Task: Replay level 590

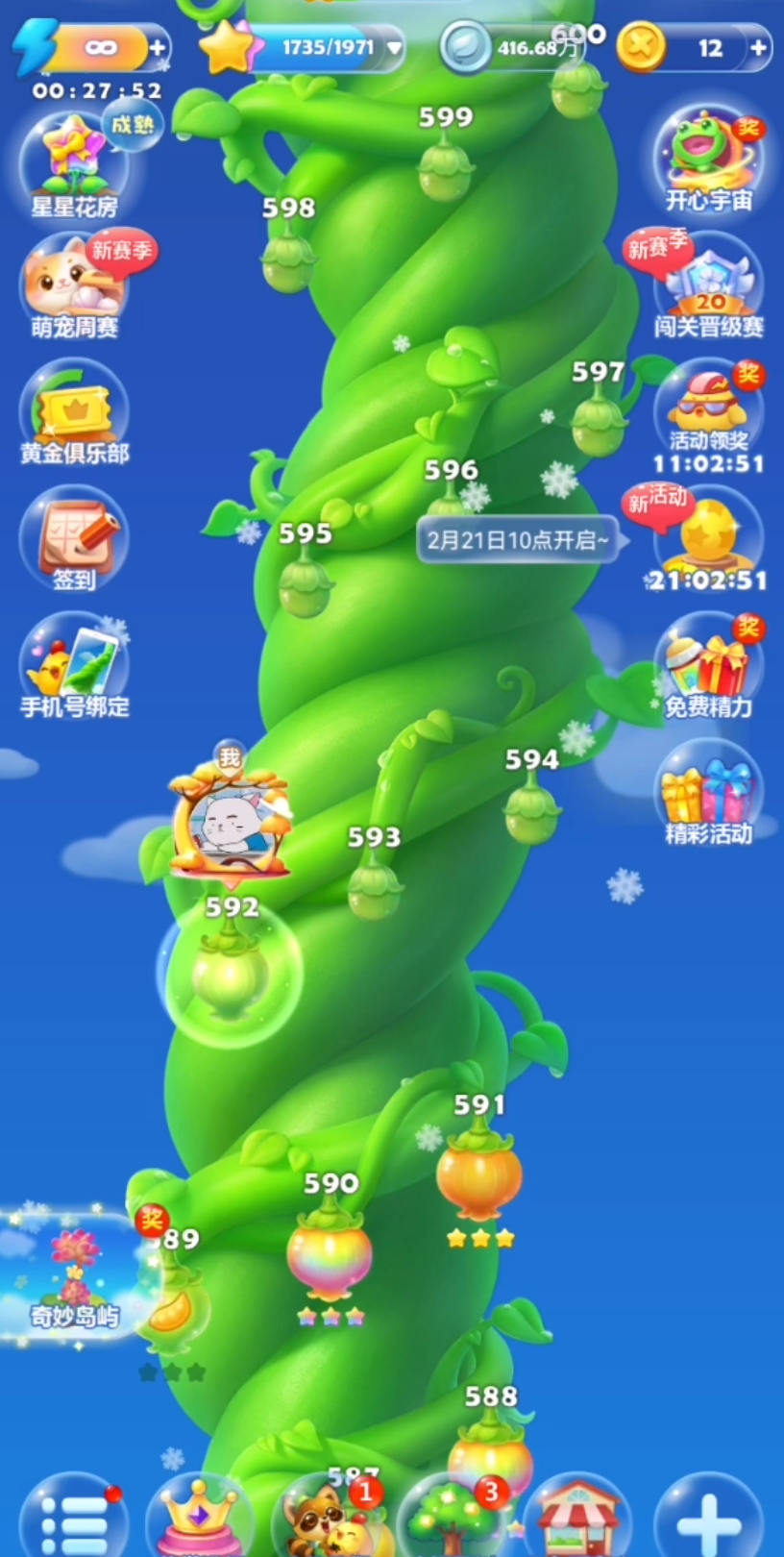Action: pyautogui.click(x=330, y=1251)
